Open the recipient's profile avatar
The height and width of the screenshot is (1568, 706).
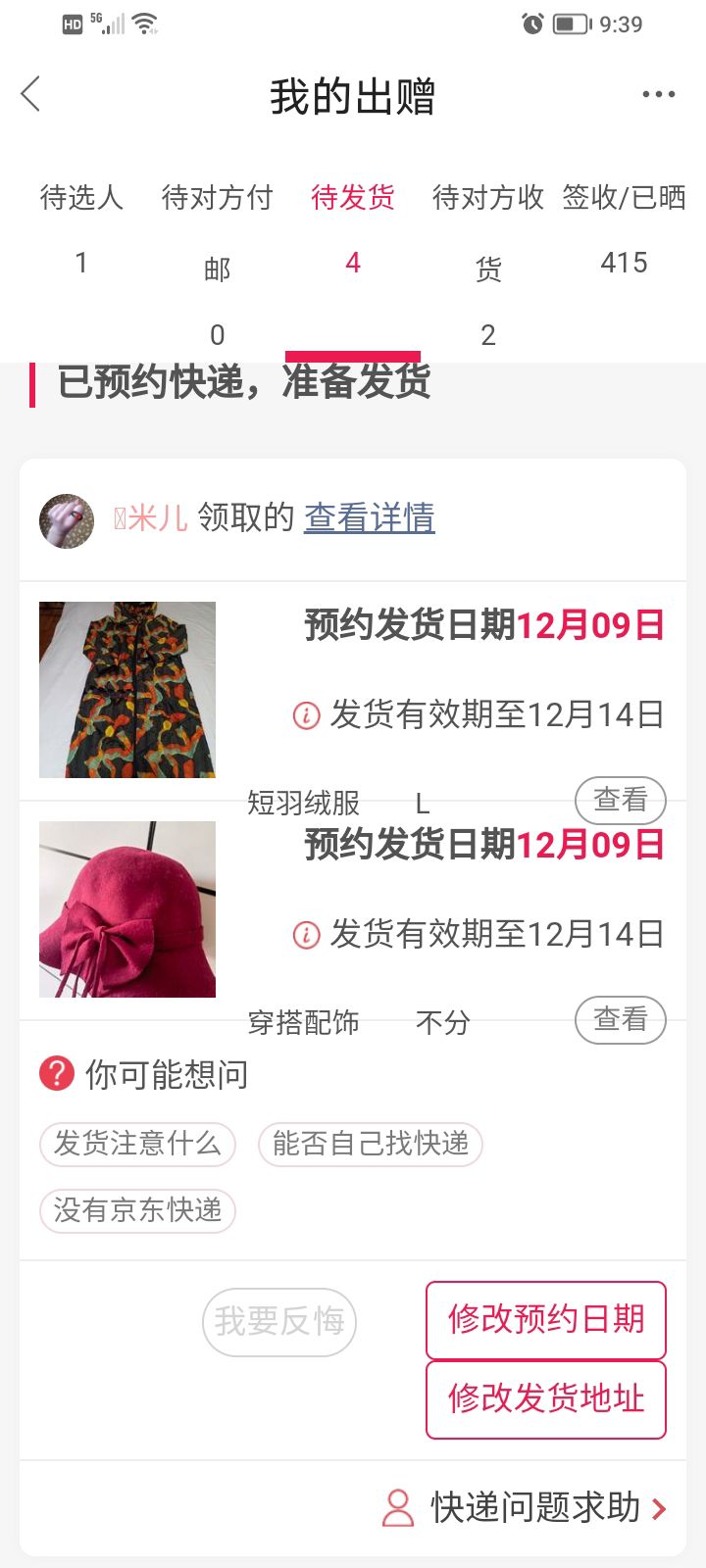(x=67, y=520)
